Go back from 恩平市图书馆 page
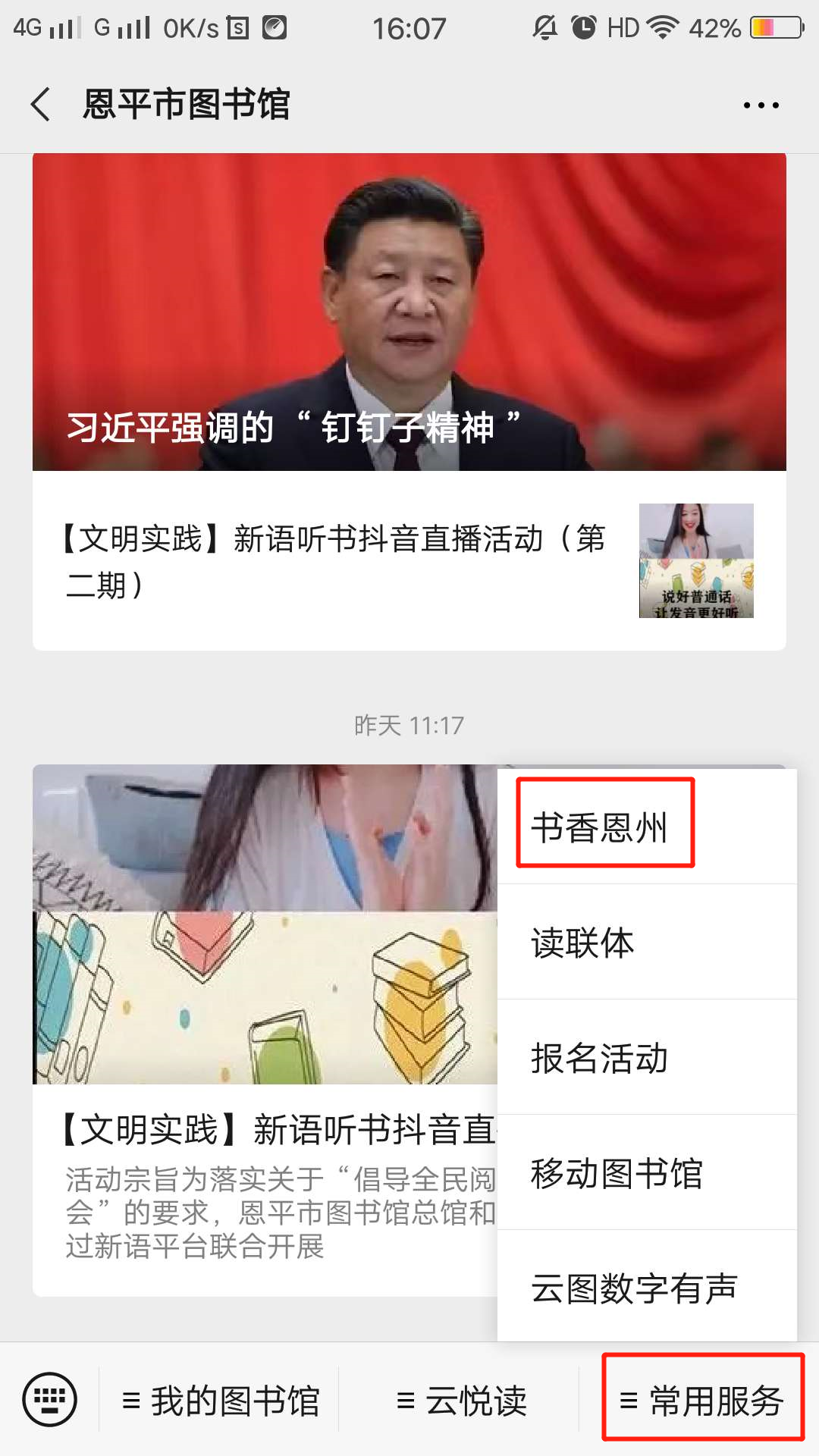The height and width of the screenshot is (1456, 819). (42, 104)
